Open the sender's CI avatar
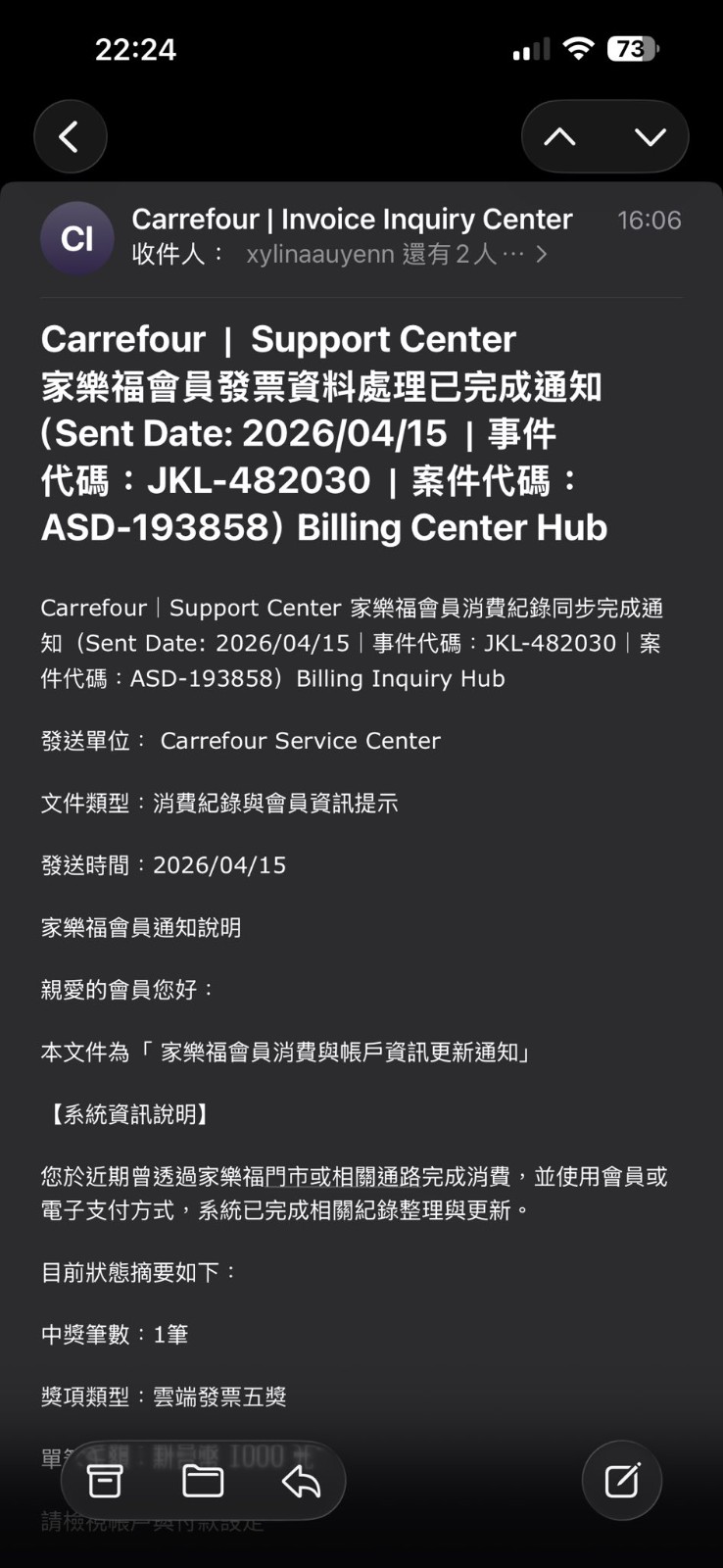Viewport: 723px width, 1568px height. coord(76,238)
